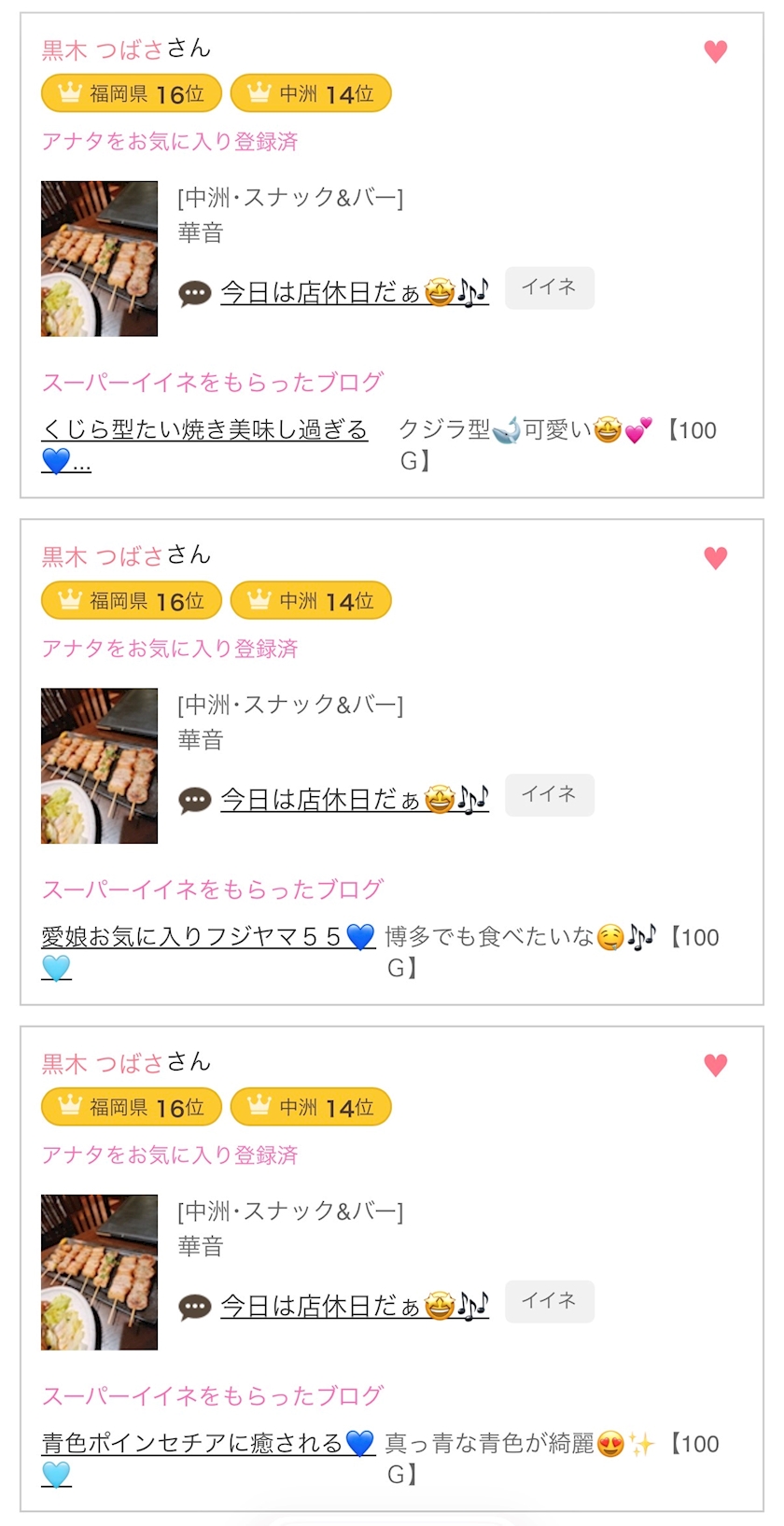
Task: Unfavorite via heart on the 青色ポインセチア card
Action: click(x=715, y=1065)
